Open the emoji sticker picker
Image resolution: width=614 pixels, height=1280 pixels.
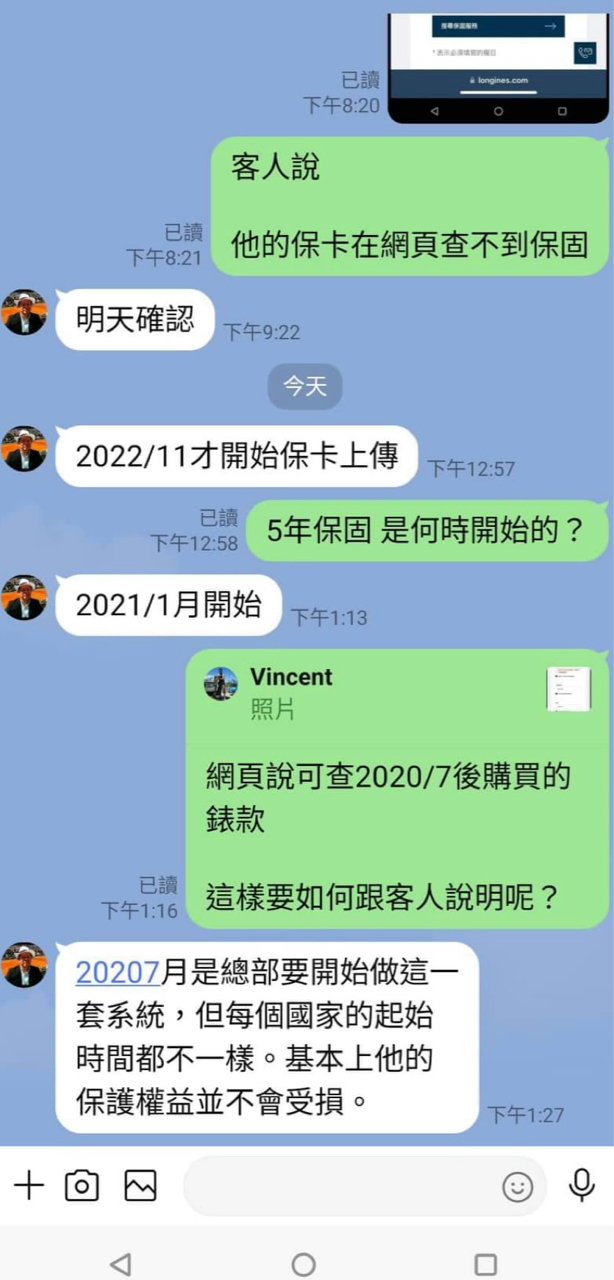pos(517,1187)
